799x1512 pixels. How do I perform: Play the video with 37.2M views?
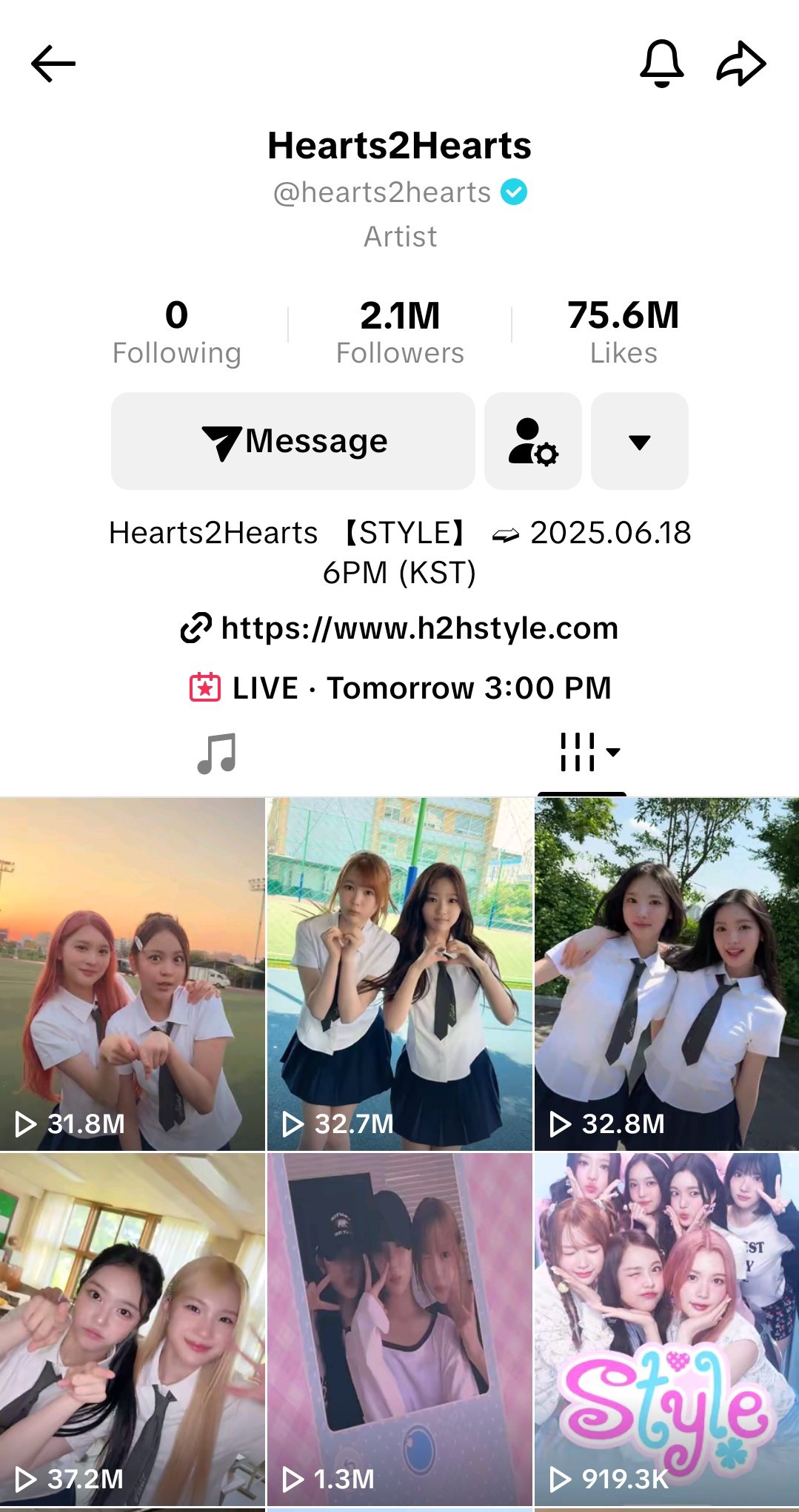[133, 1330]
